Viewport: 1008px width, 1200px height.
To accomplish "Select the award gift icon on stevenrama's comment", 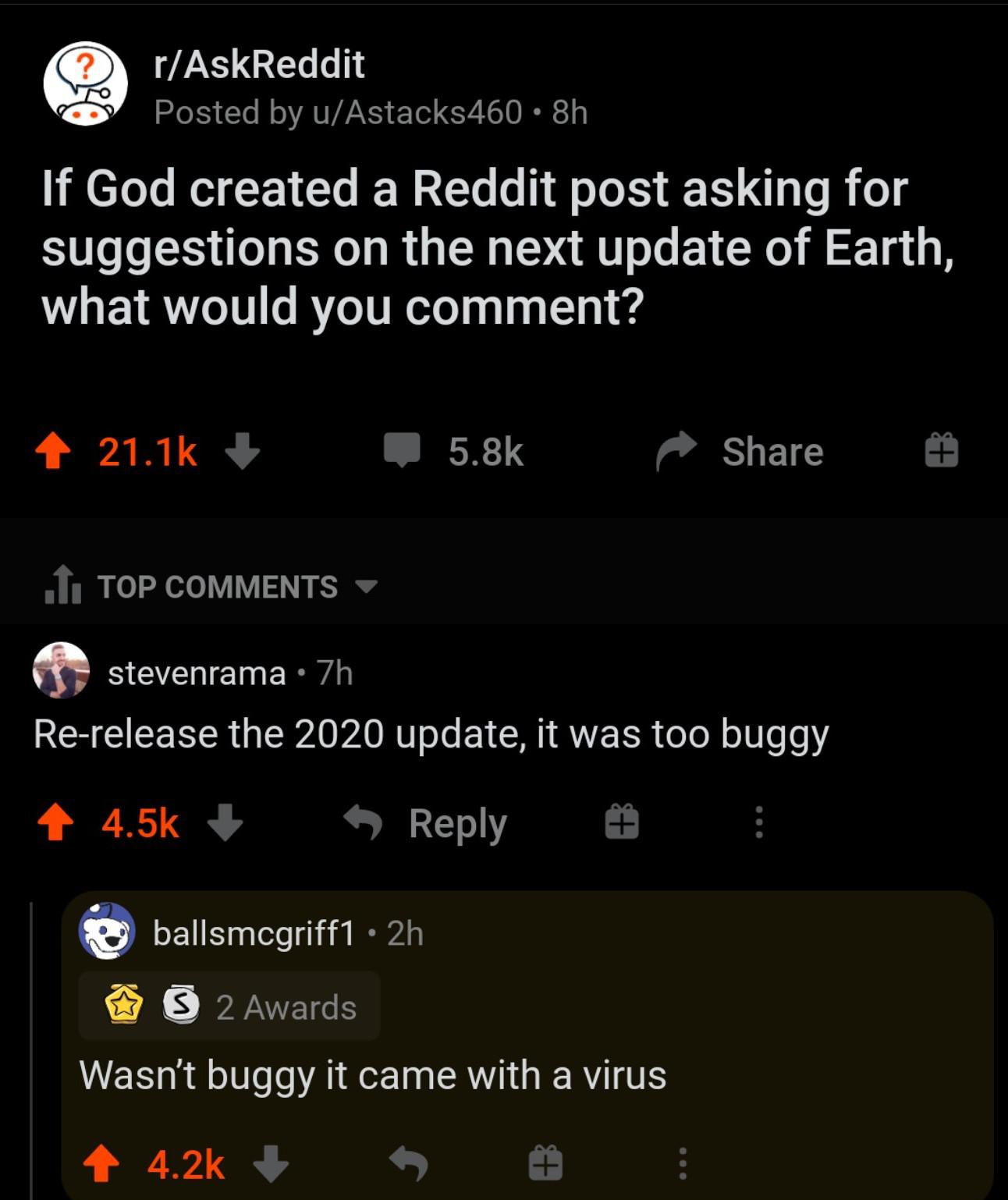I will [x=620, y=823].
